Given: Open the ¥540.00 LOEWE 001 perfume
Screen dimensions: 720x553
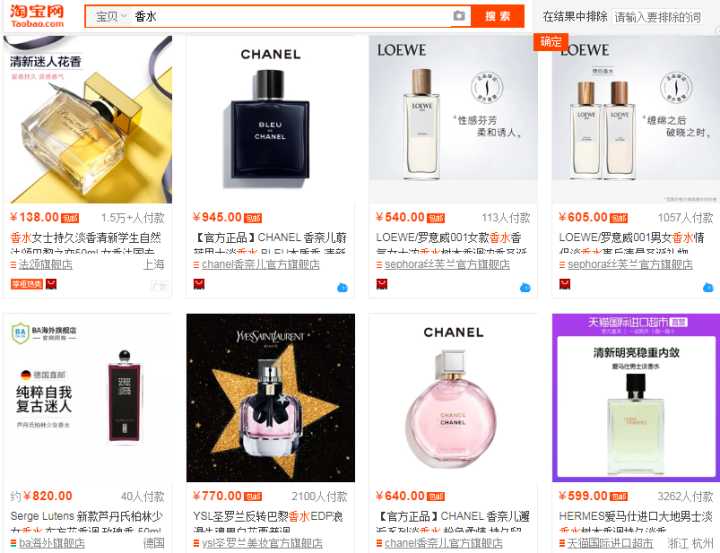Looking at the screenshot, I should pos(453,120).
